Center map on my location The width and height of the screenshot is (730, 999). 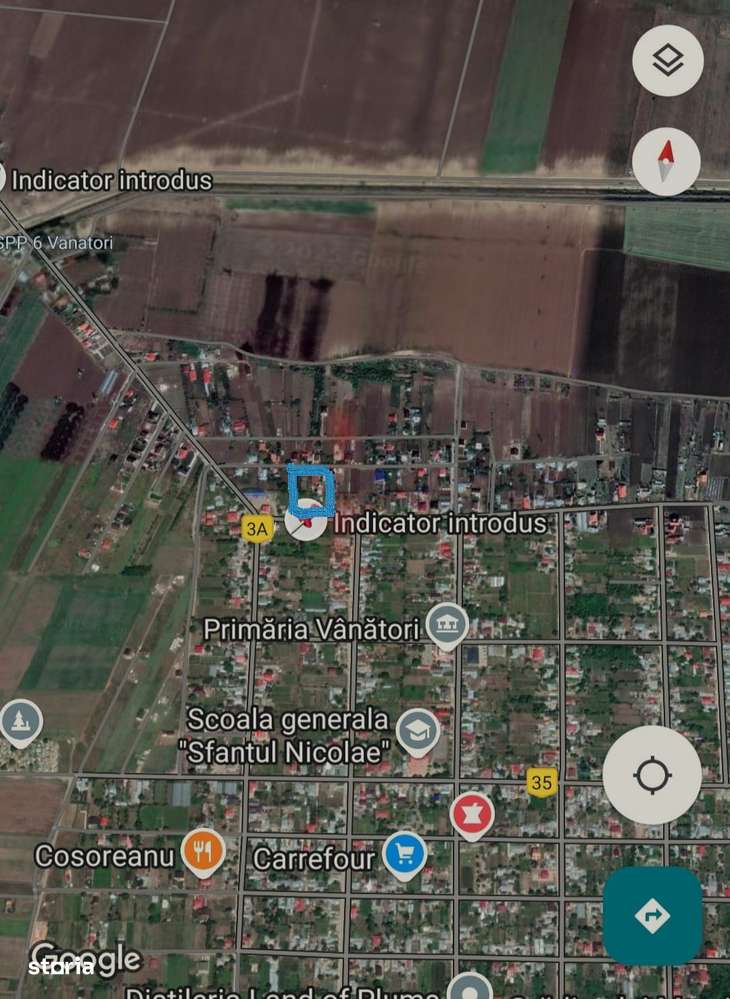pos(651,775)
